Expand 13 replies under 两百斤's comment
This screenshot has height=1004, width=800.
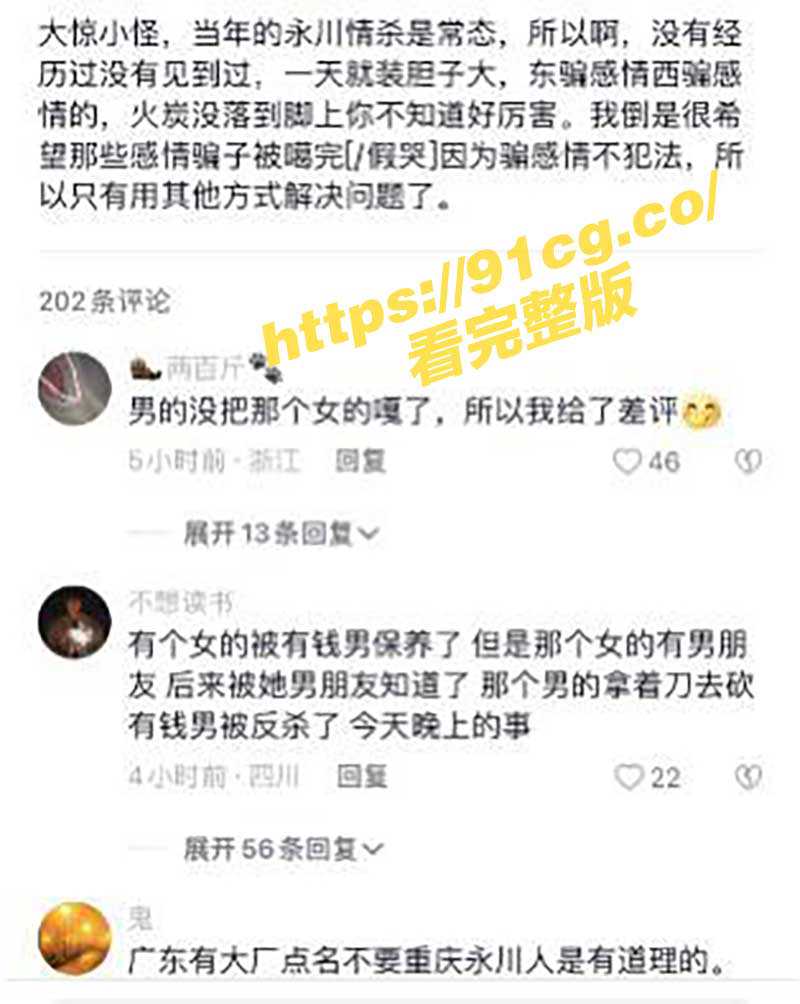click(x=281, y=534)
